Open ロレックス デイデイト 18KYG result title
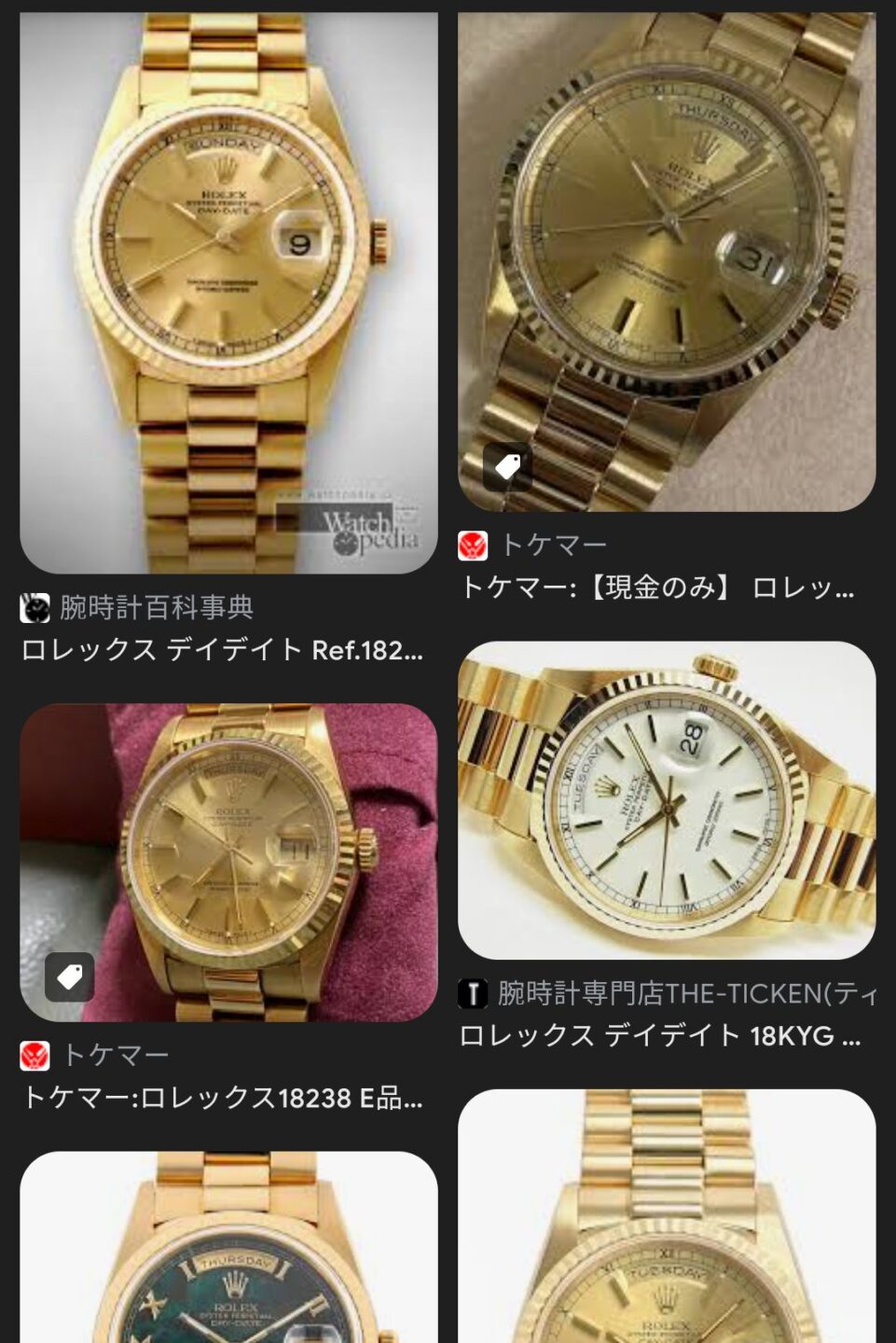This screenshot has width=896, height=1343. coord(659,1036)
